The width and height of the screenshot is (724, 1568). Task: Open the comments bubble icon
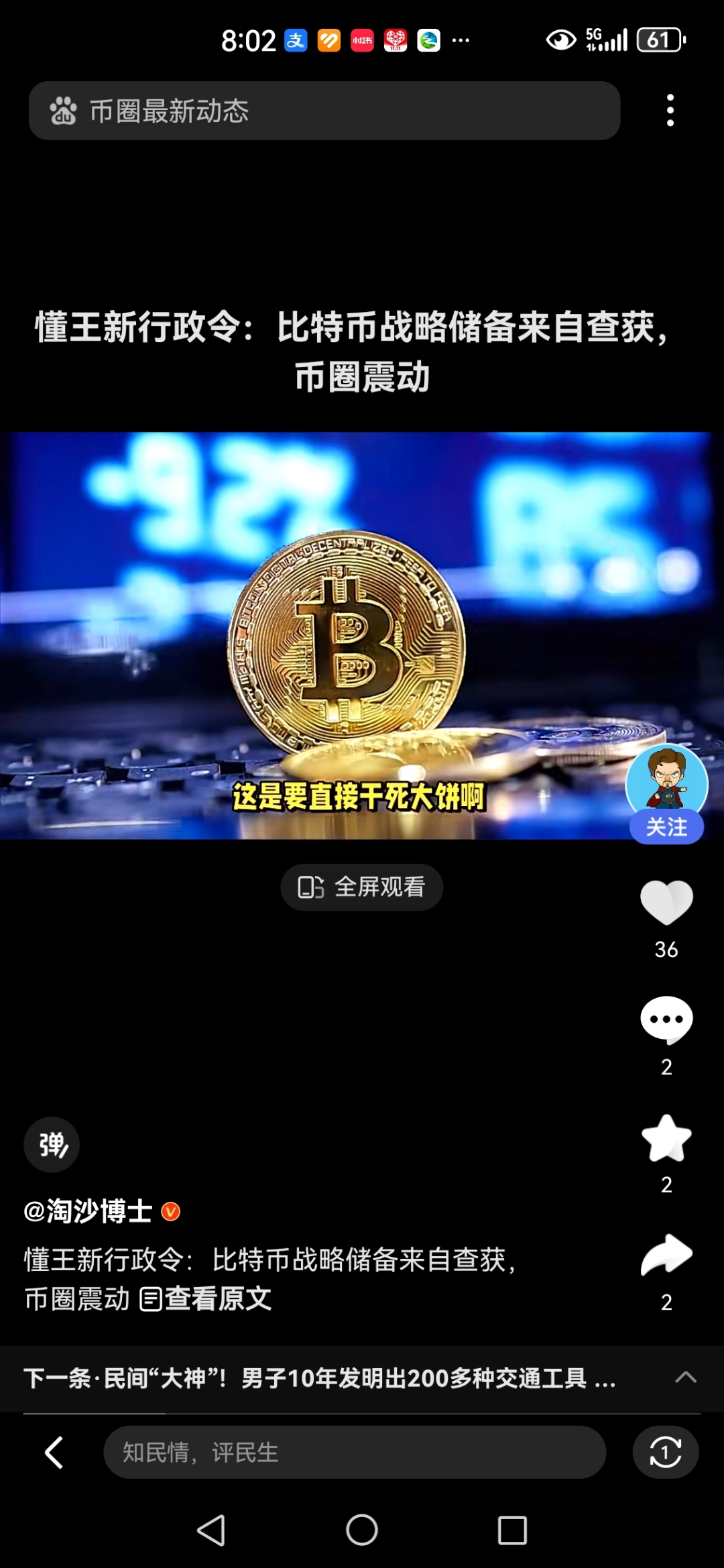coord(666,1019)
